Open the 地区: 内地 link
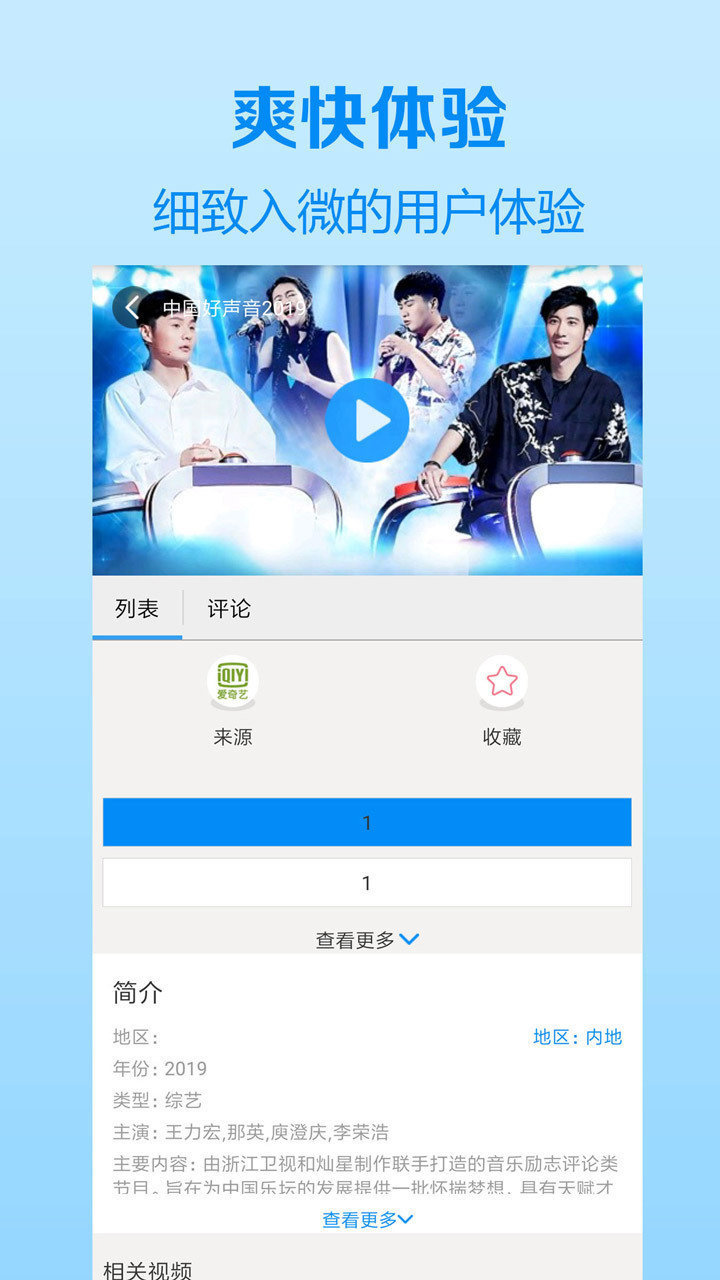Screen dimensions: 720x1280 578,1037
